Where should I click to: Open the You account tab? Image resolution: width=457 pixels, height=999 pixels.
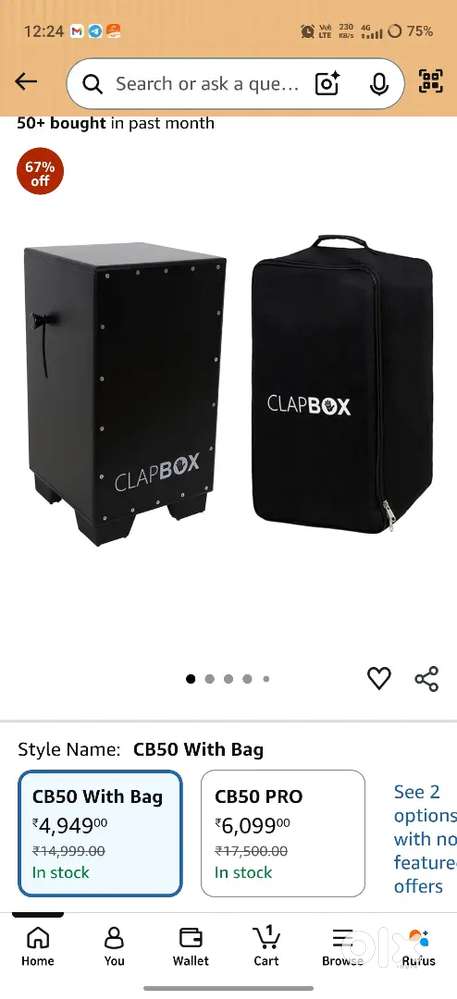[x=114, y=947]
